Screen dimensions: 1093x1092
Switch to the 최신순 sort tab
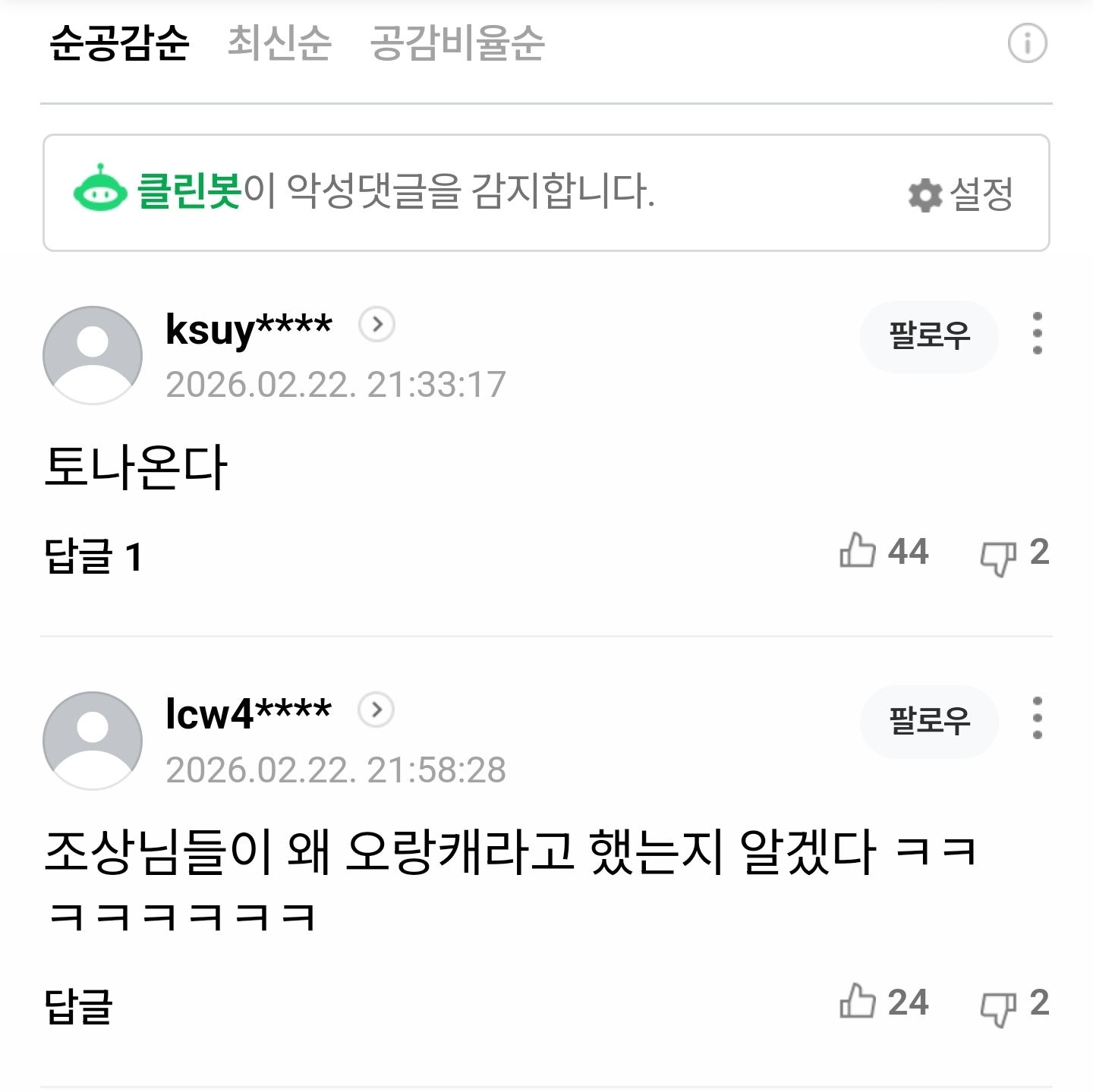tap(279, 42)
